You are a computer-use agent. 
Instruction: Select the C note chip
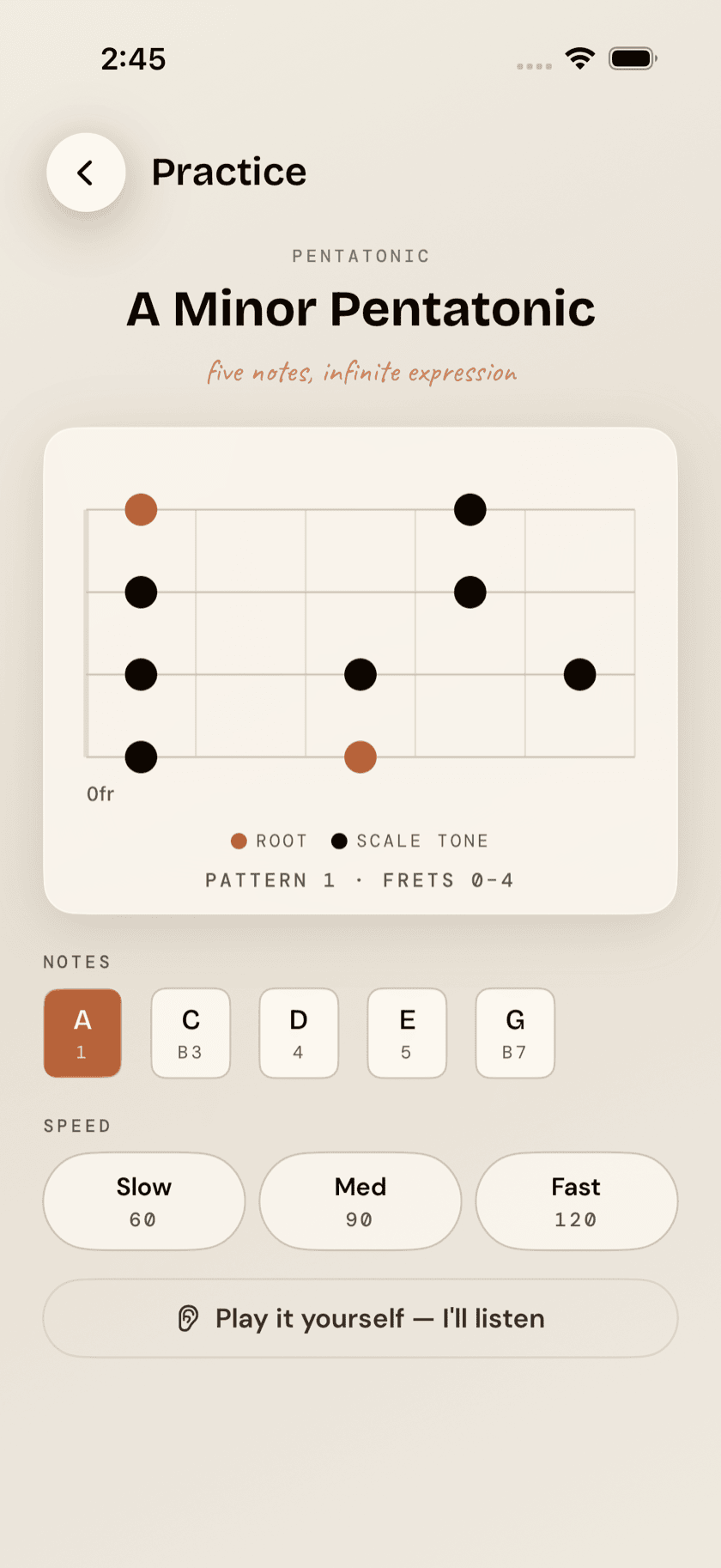(191, 1033)
